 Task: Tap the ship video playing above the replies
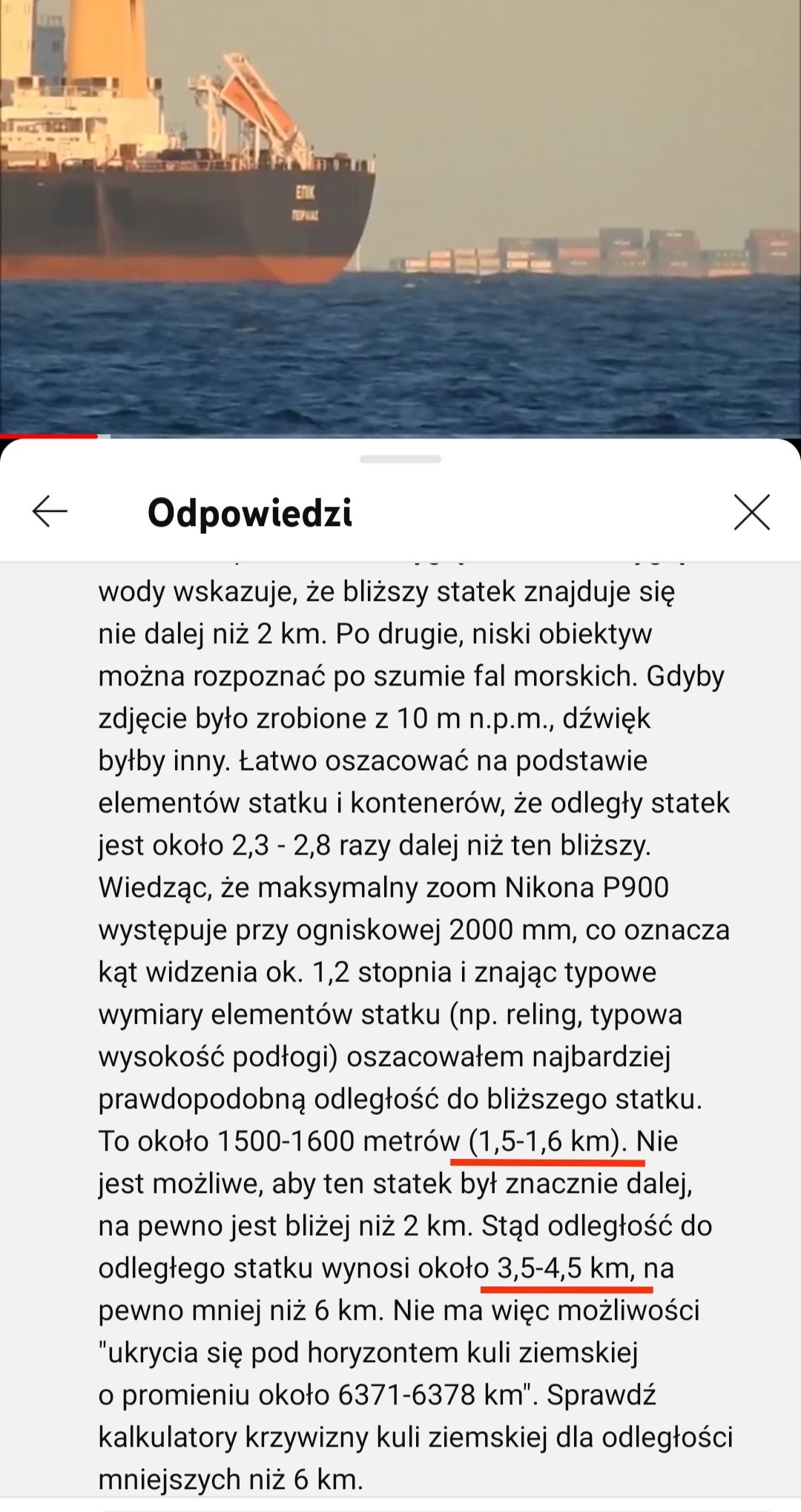tap(400, 215)
